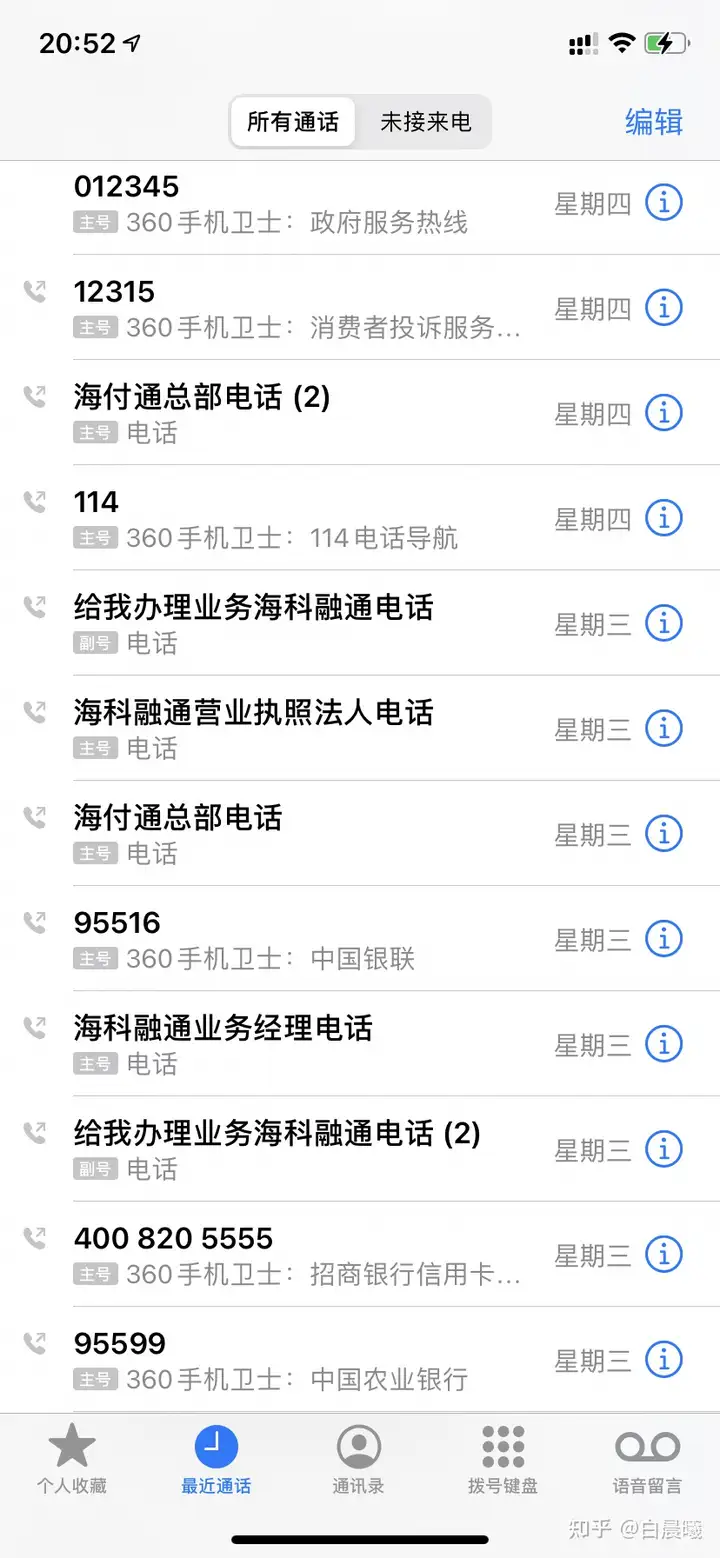The width and height of the screenshot is (720, 1558).
Task: Show info for the 114 call
Action: tap(663, 518)
